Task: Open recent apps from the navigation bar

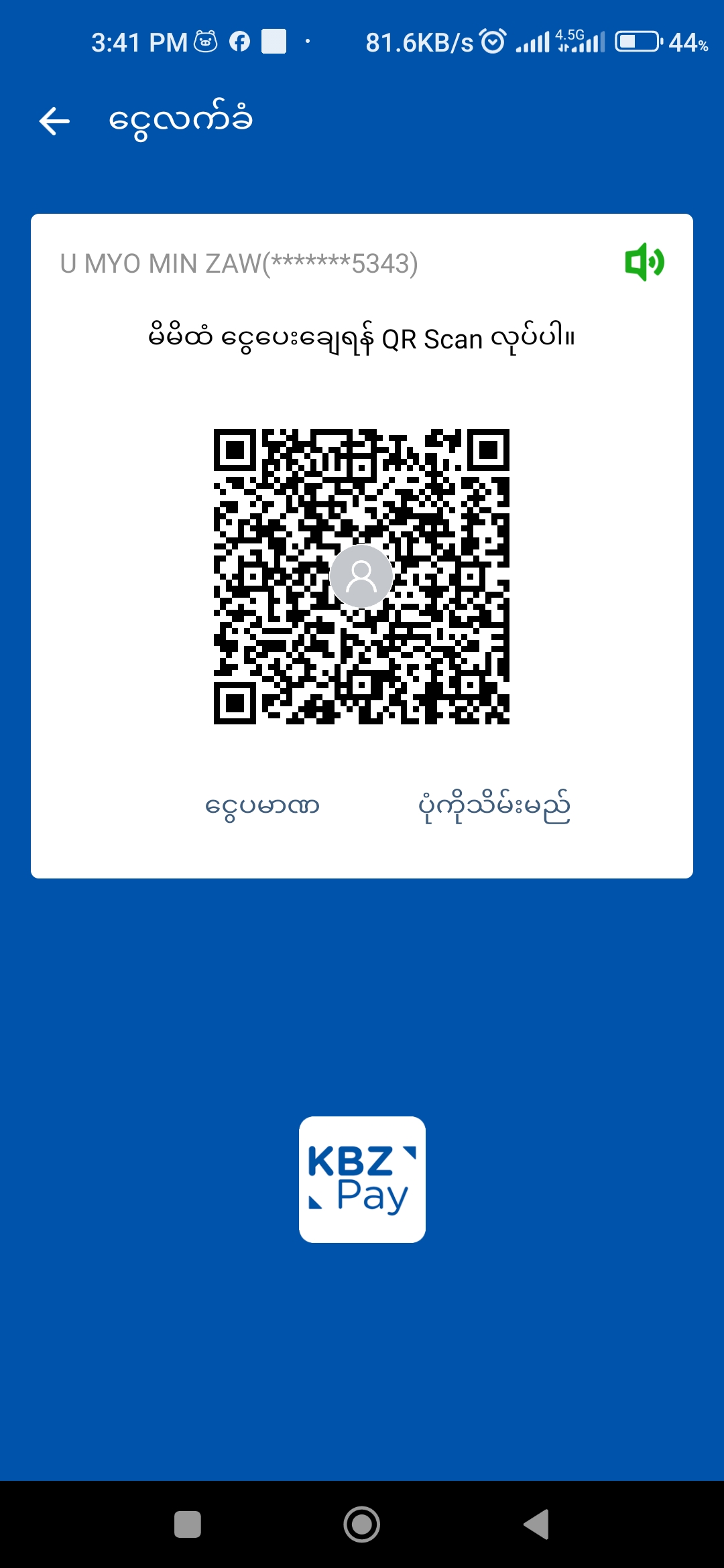Action: pyautogui.click(x=188, y=1524)
